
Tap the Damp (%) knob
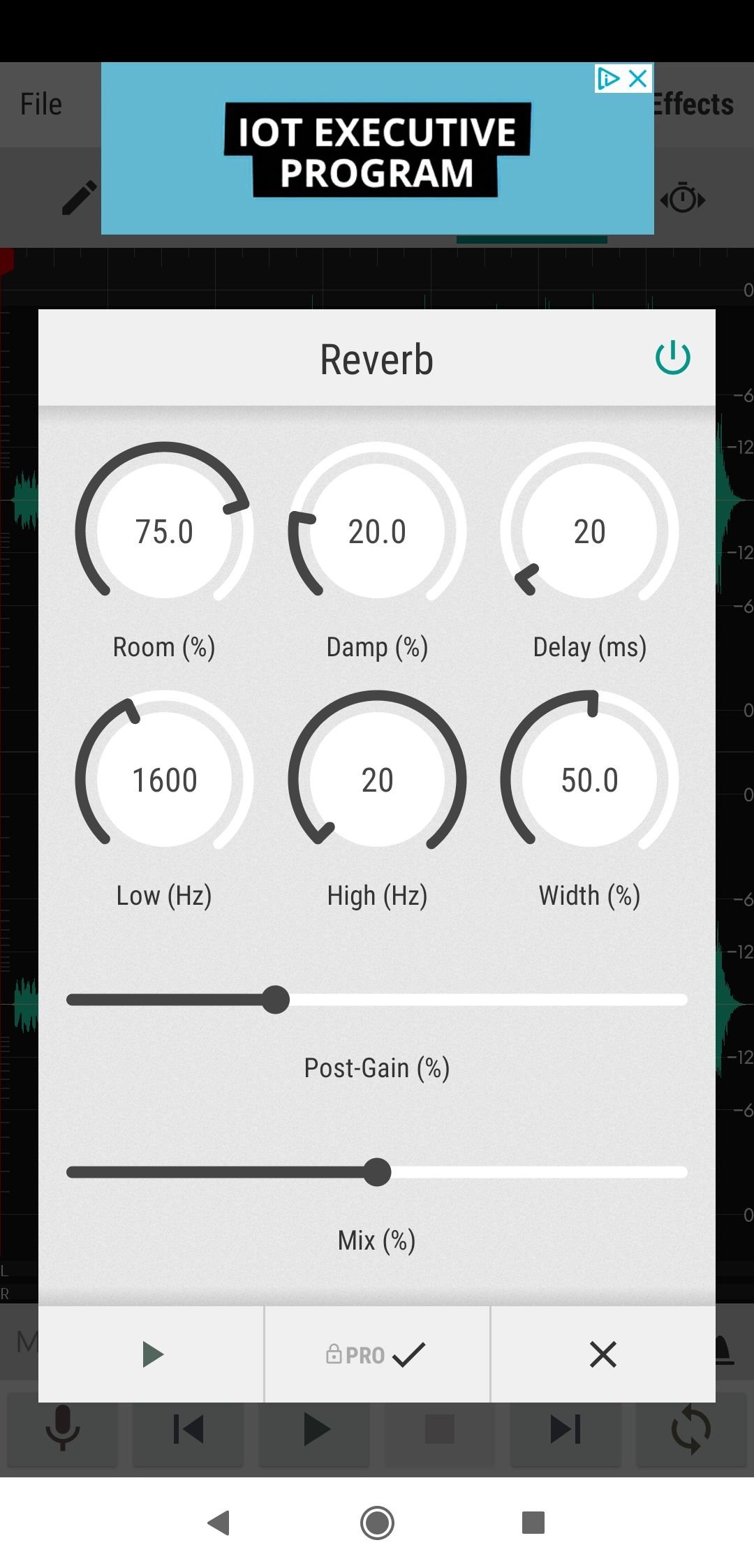[377, 530]
